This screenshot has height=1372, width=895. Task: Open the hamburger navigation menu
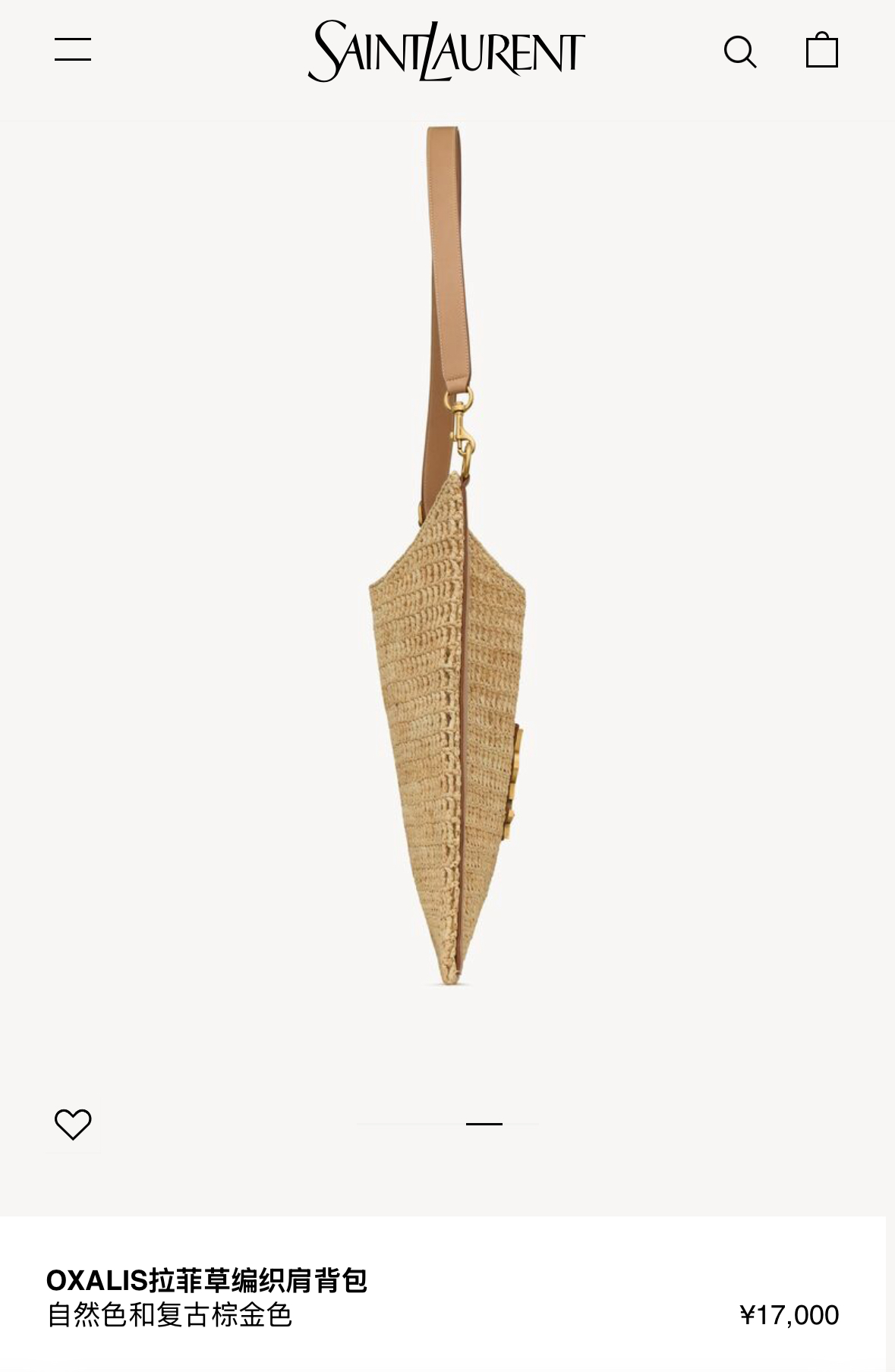coord(73,50)
